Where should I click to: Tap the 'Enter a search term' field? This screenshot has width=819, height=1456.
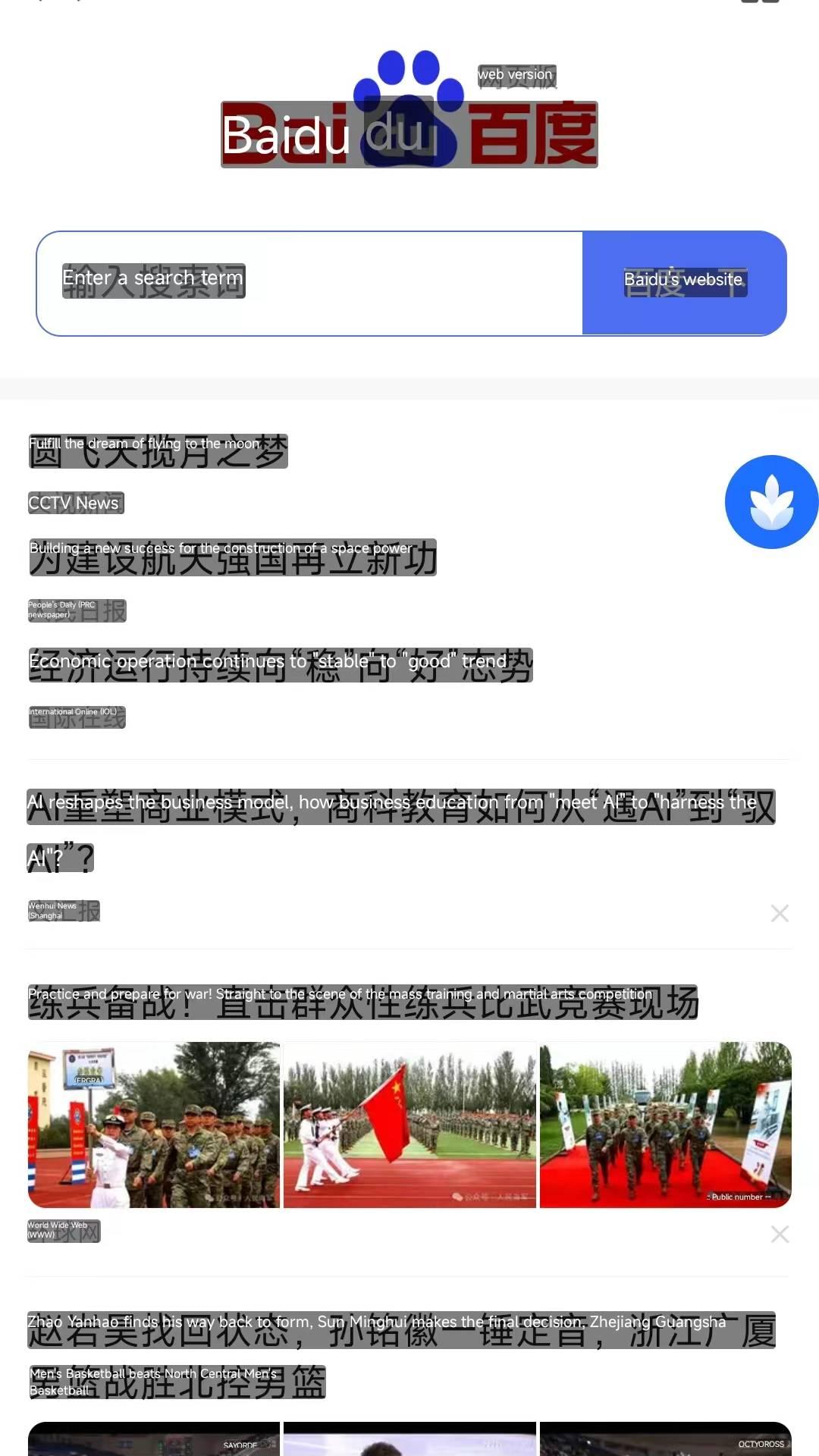(303, 282)
